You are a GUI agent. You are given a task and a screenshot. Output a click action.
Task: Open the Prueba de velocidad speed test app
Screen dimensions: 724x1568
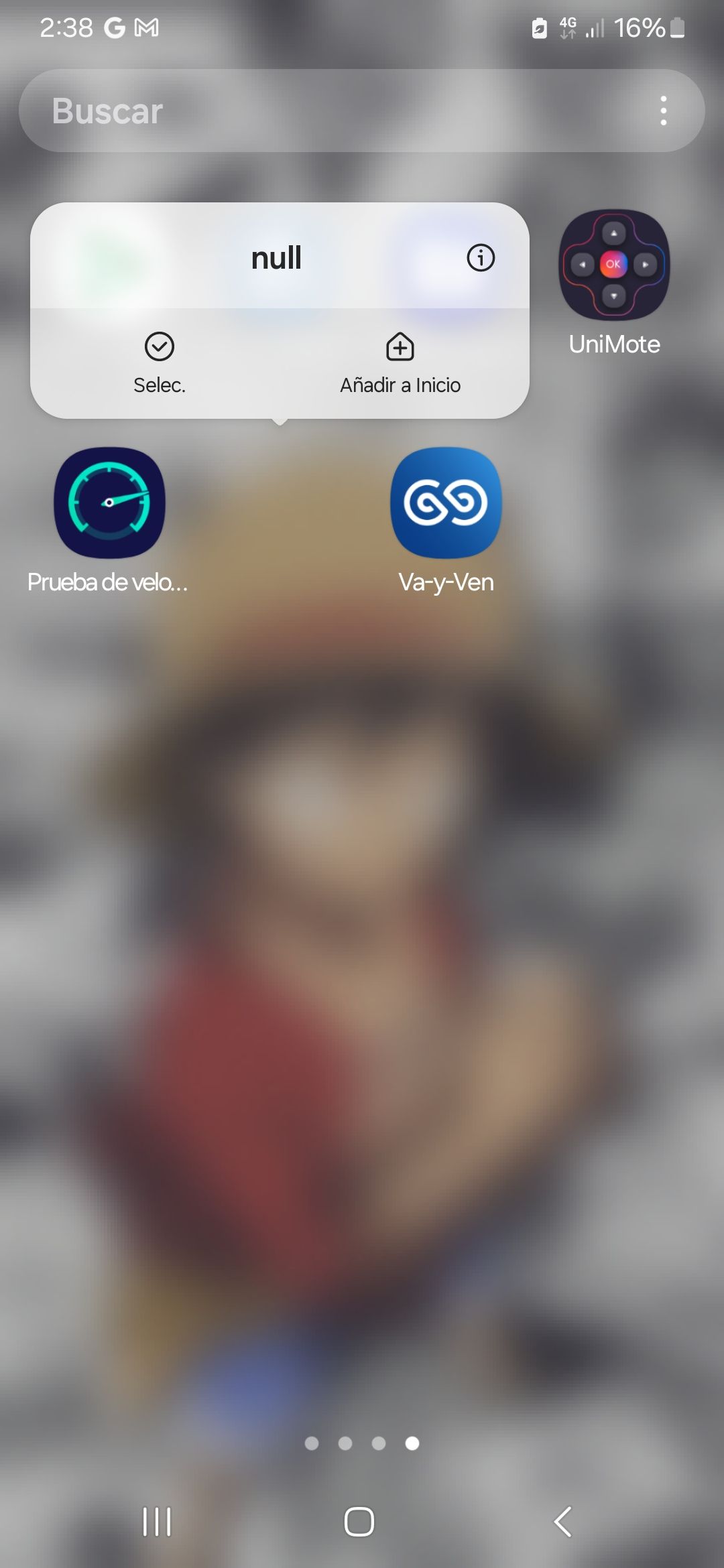109,504
